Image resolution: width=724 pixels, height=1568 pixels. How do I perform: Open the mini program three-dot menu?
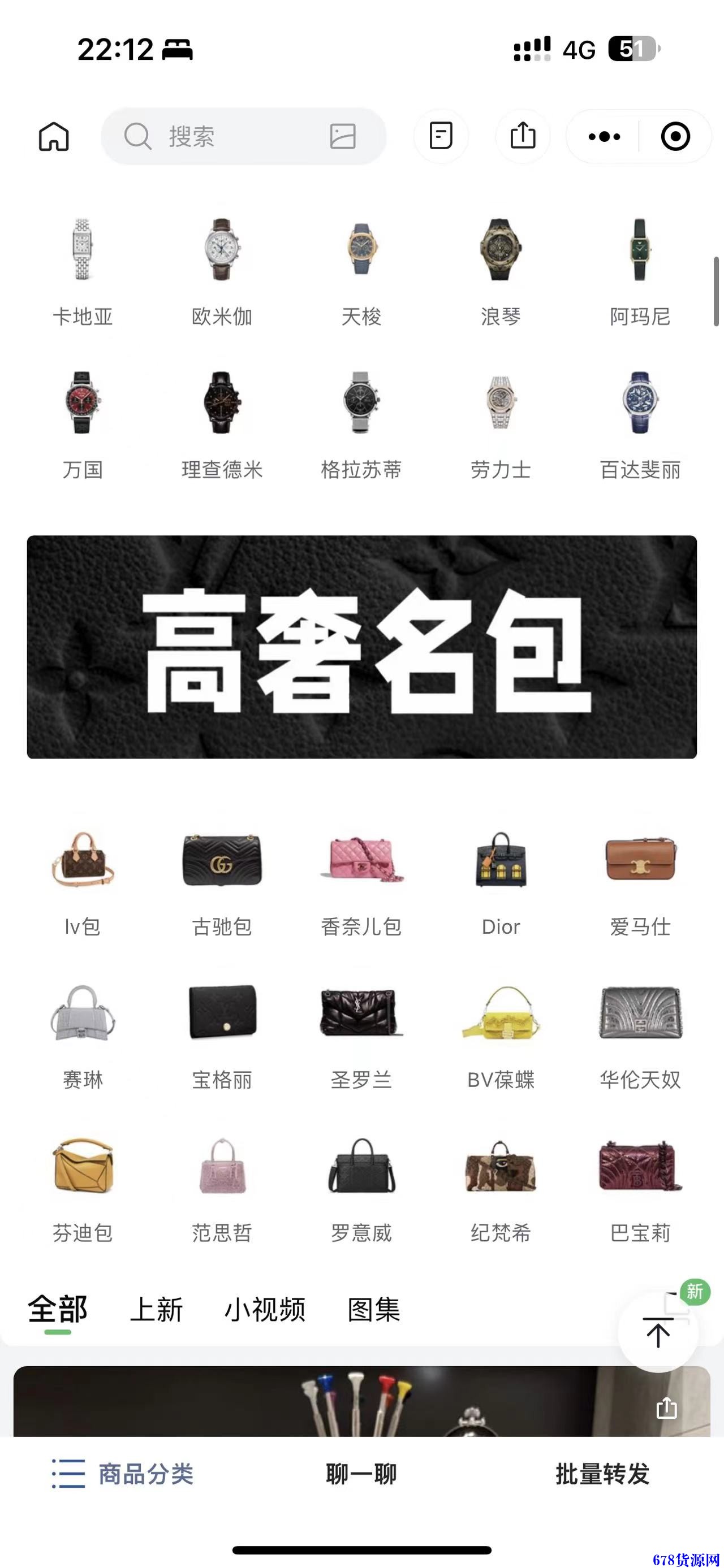[604, 136]
